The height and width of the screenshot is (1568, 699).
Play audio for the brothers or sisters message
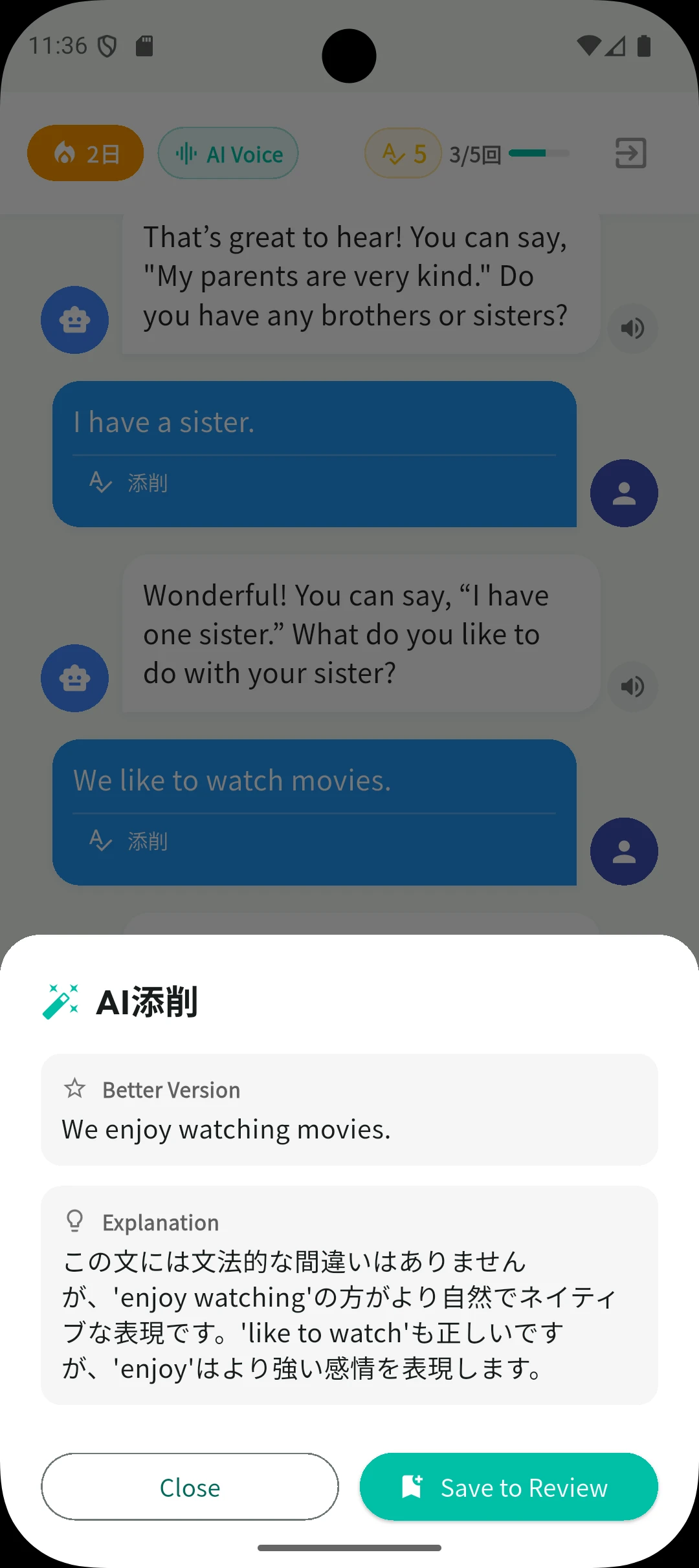[x=632, y=329]
